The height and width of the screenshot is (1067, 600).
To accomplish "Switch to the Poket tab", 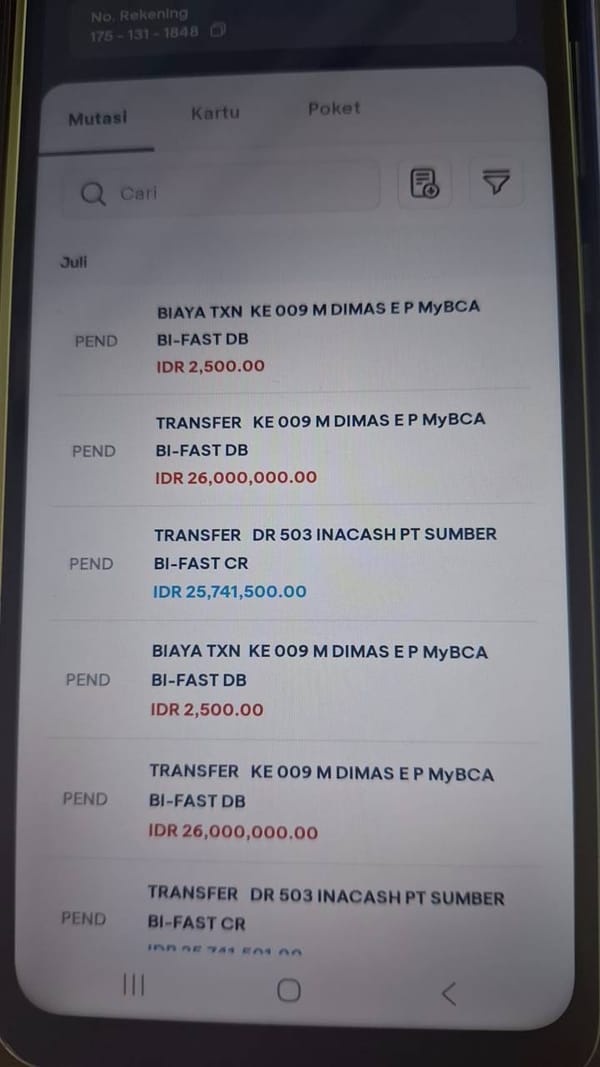I will [x=334, y=108].
